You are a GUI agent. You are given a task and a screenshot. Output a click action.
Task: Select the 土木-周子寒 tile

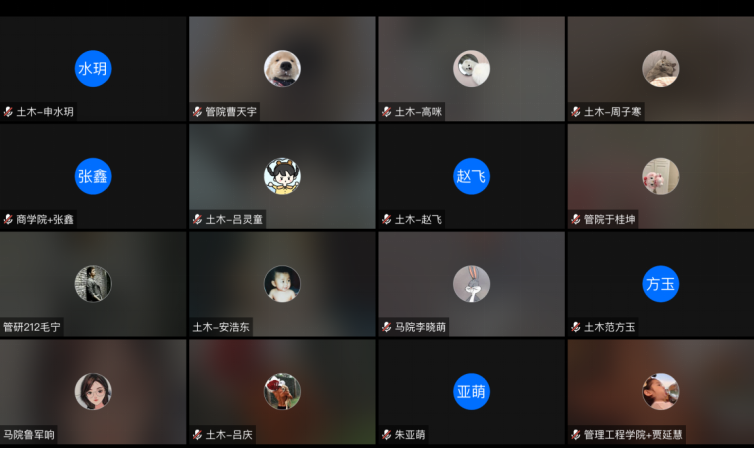click(660, 68)
